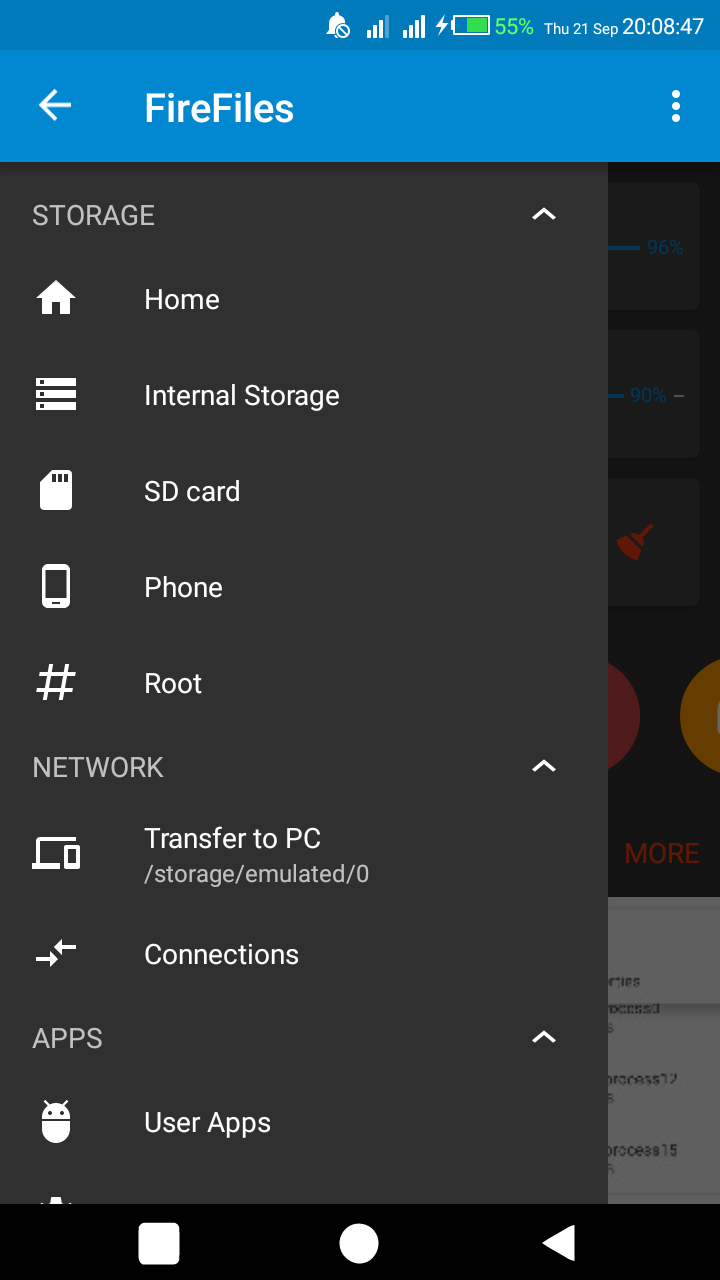This screenshot has height=1280, width=720.
Task: Click the 90% storage usage indicator
Action: point(648,395)
